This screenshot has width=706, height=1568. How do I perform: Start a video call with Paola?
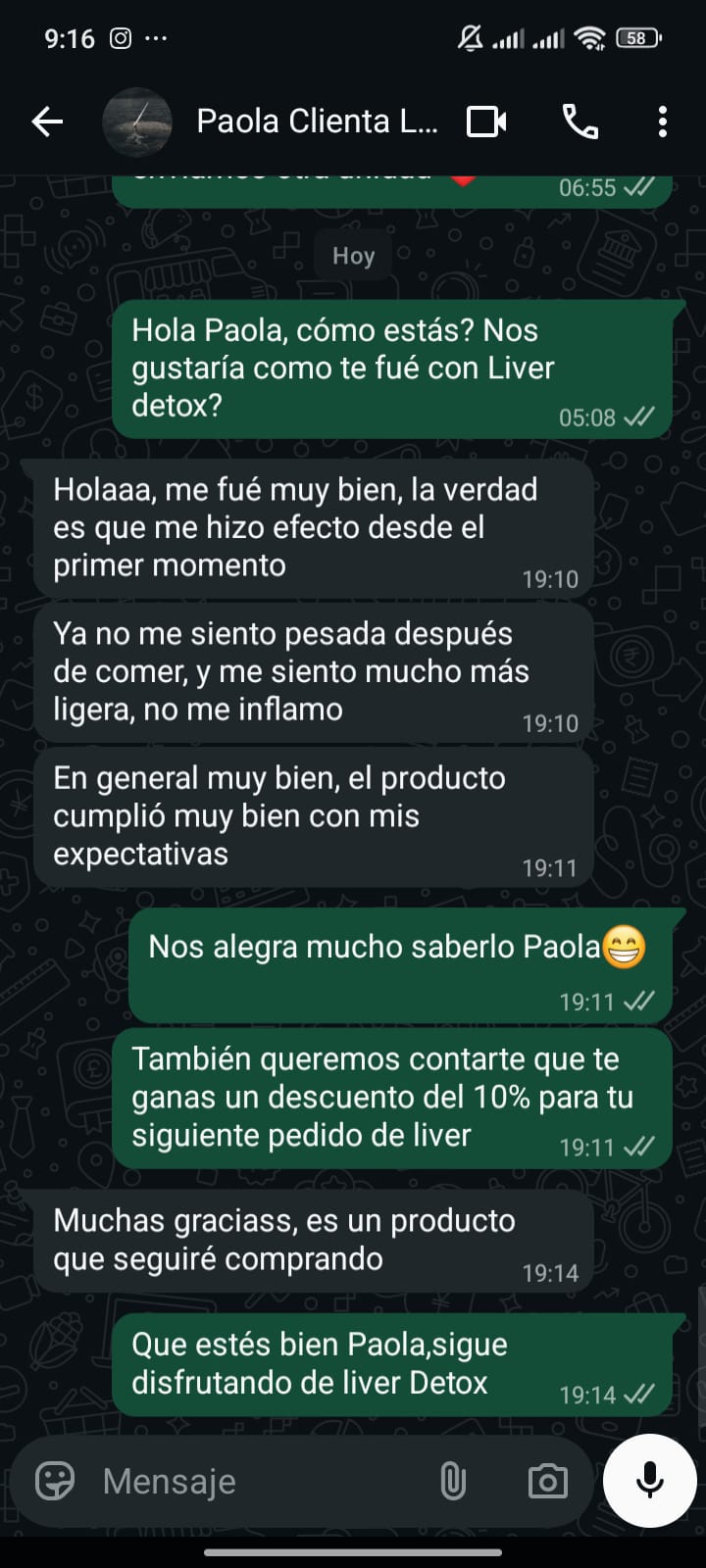(486, 122)
